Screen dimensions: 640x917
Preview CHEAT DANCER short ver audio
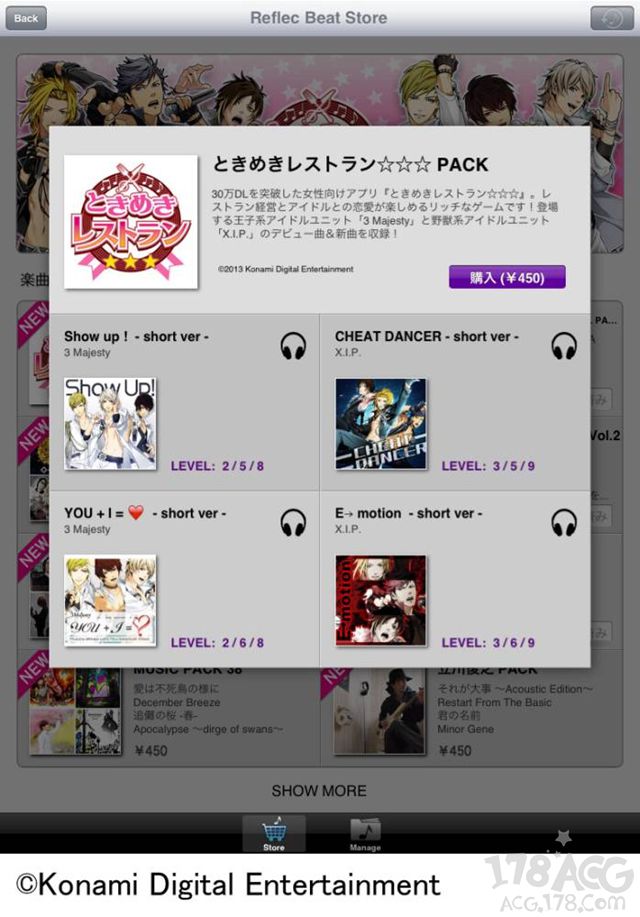[564, 346]
